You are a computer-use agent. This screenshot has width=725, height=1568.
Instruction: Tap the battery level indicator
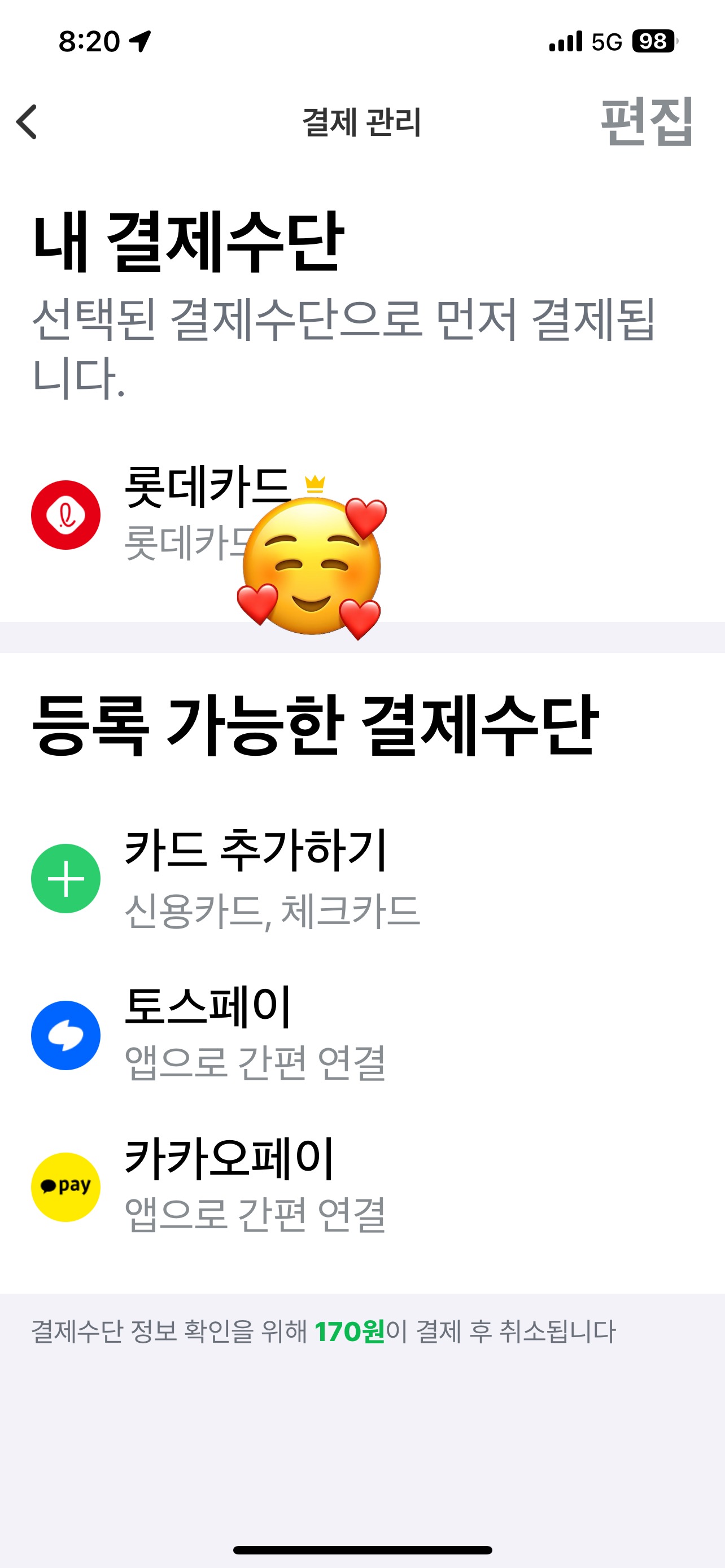pyautogui.click(x=654, y=41)
